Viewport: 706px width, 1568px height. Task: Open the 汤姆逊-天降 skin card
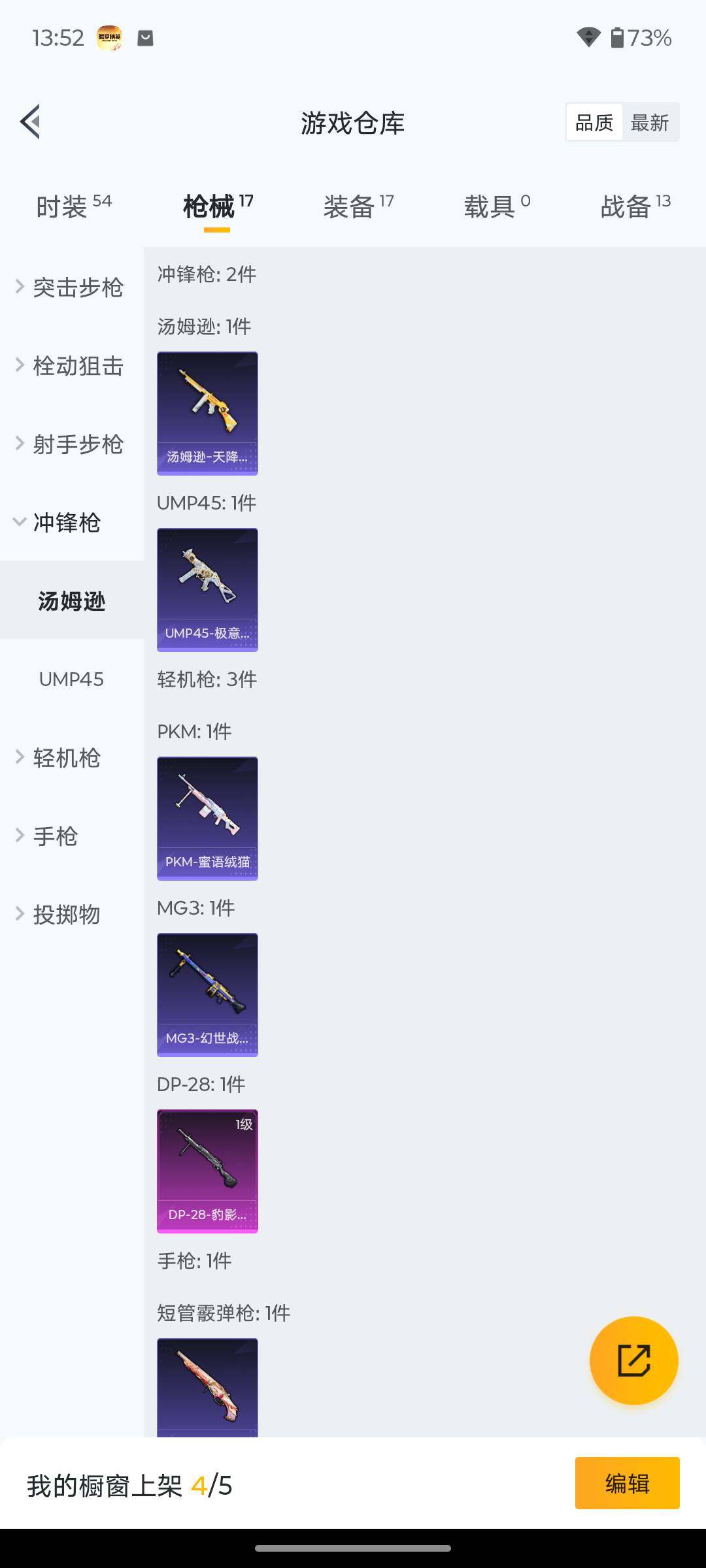pyautogui.click(x=207, y=413)
